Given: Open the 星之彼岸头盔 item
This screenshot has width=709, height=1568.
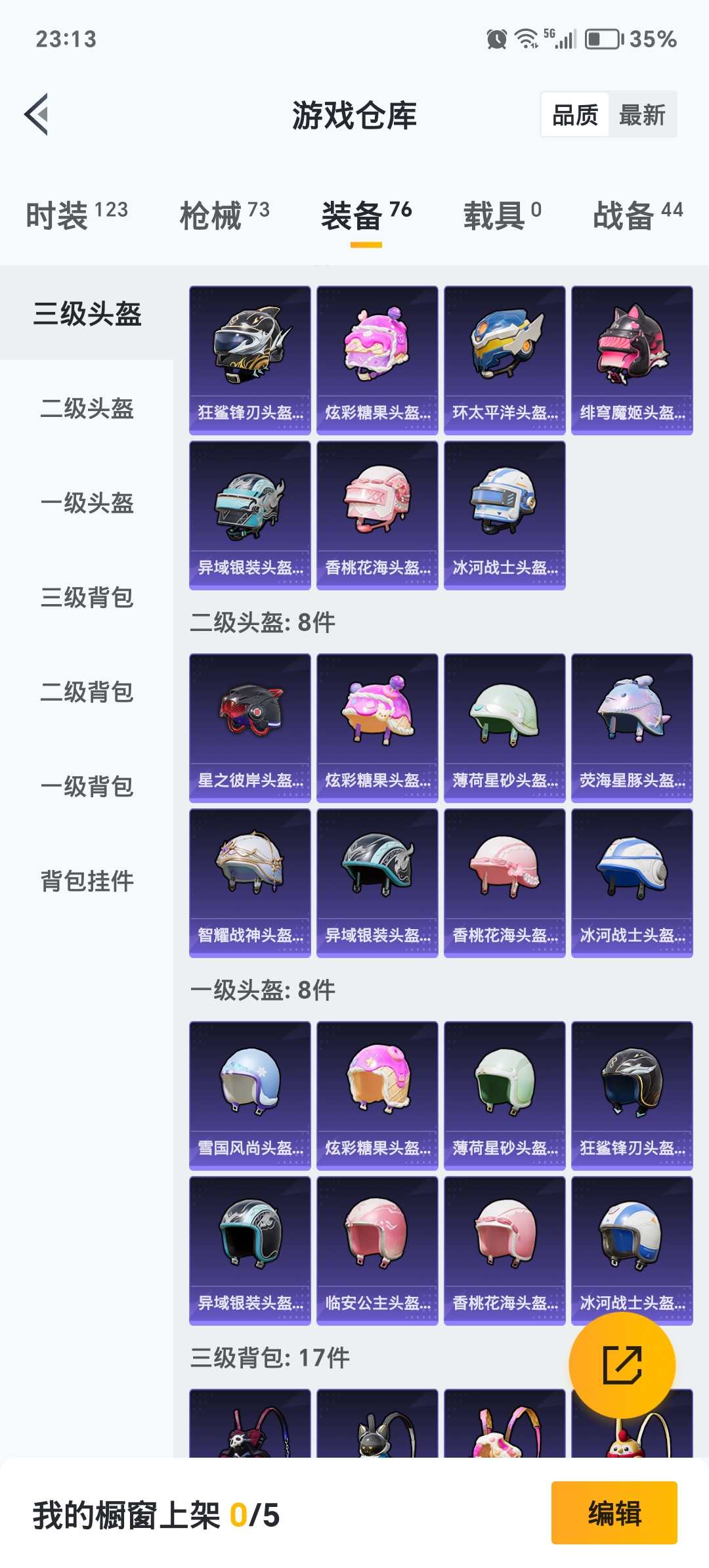Looking at the screenshot, I should coord(249,728).
